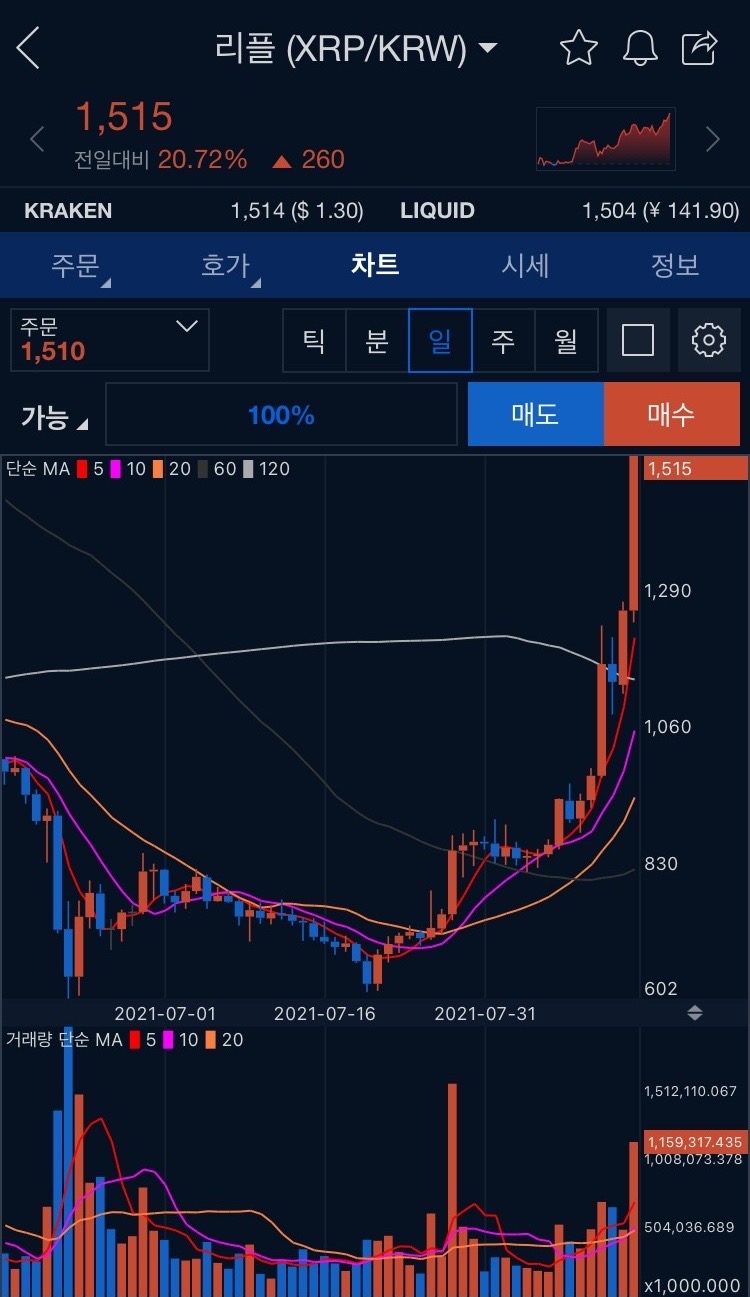Share this XRP chart
Screen dimensions: 750x1297
point(699,48)
